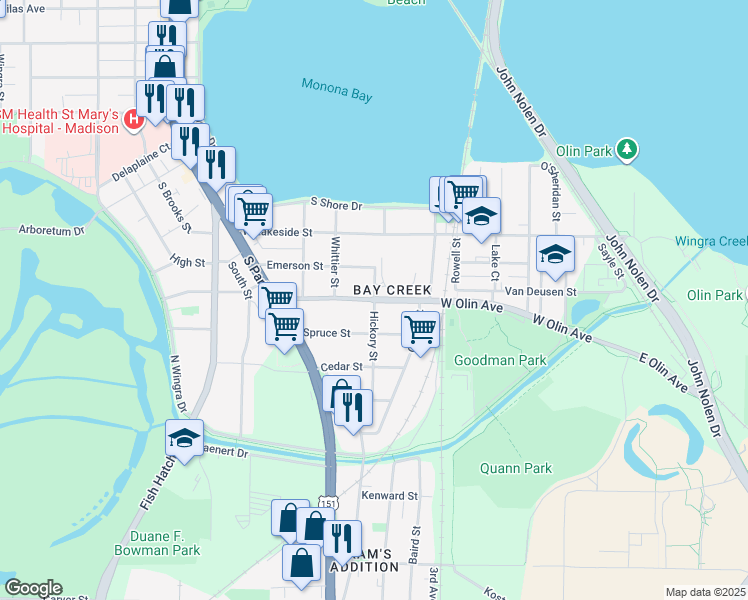Screen dimensions: 748x600
Task: Open the Olin Park tree marker
Action: pyautogui.click(x=627, y=149)
